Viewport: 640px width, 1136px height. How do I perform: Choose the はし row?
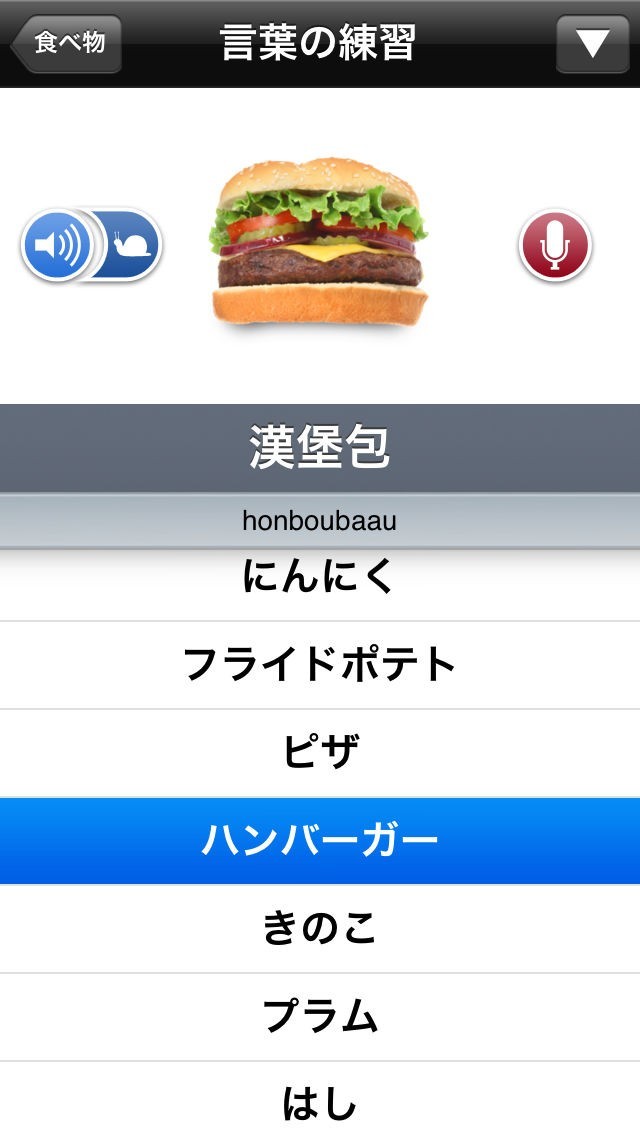320,1102
